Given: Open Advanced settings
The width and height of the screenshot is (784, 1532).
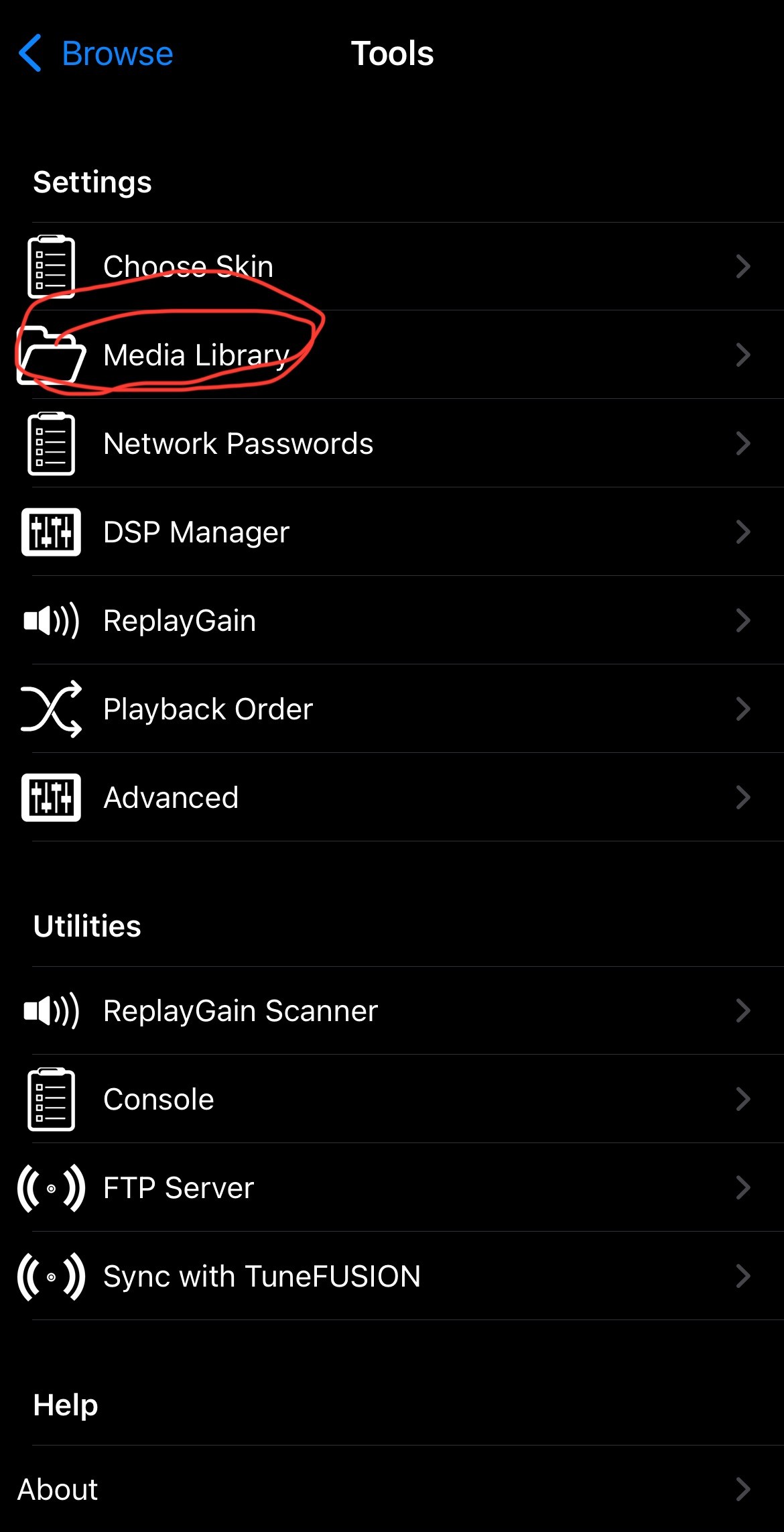Looking at the screenshot, I should tap(171, 798).
